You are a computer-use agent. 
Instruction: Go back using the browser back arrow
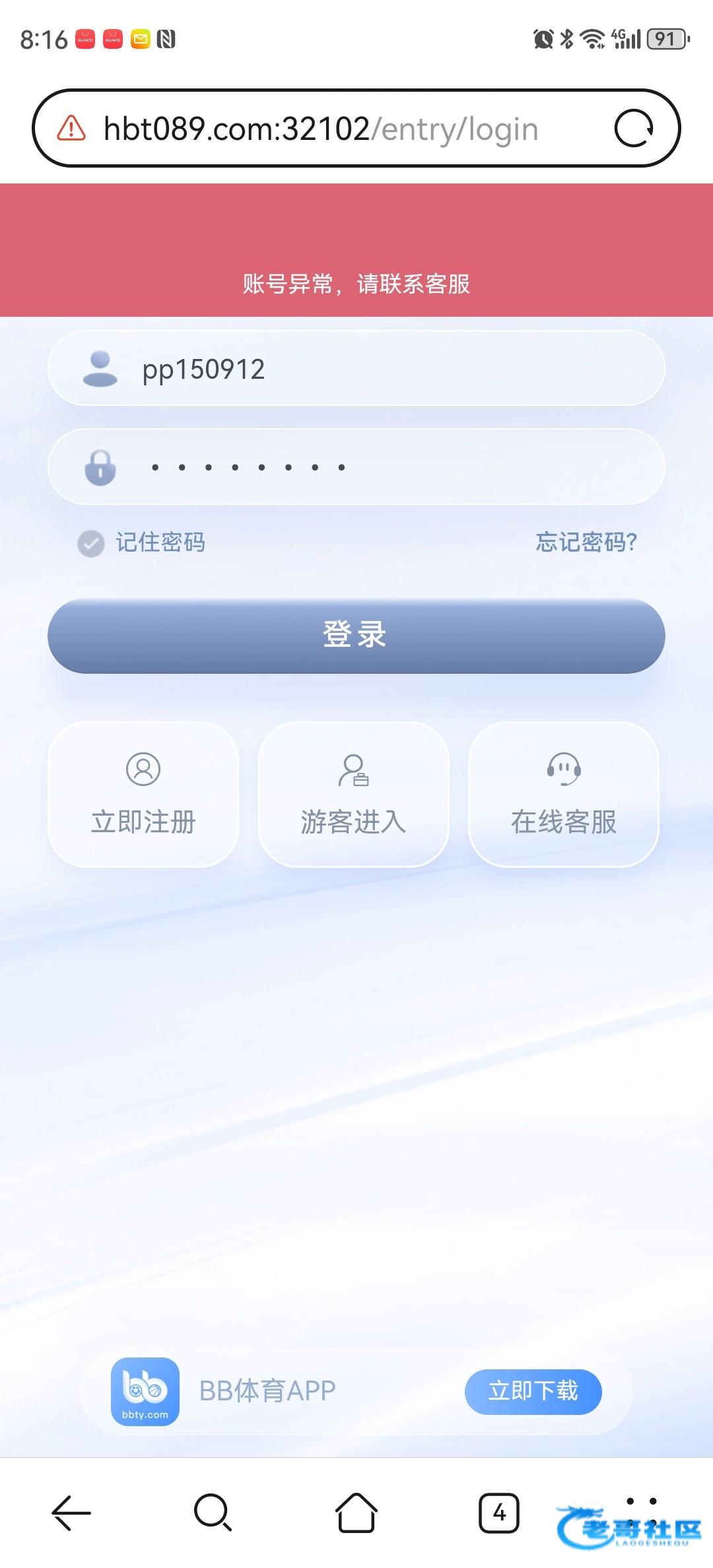(71, 1512)
